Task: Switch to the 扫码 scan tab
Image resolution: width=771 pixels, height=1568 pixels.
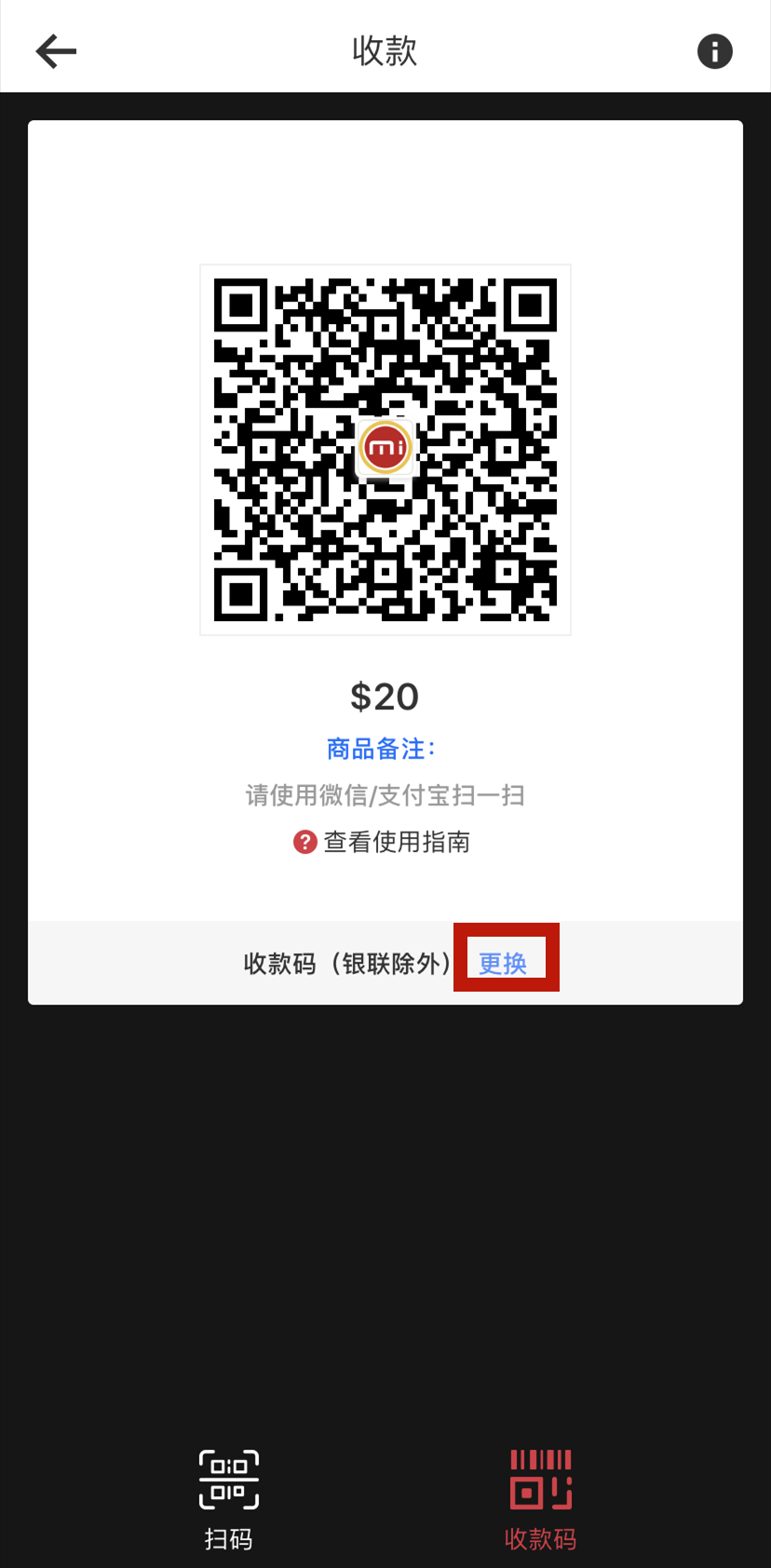Action: point(229,1500)
